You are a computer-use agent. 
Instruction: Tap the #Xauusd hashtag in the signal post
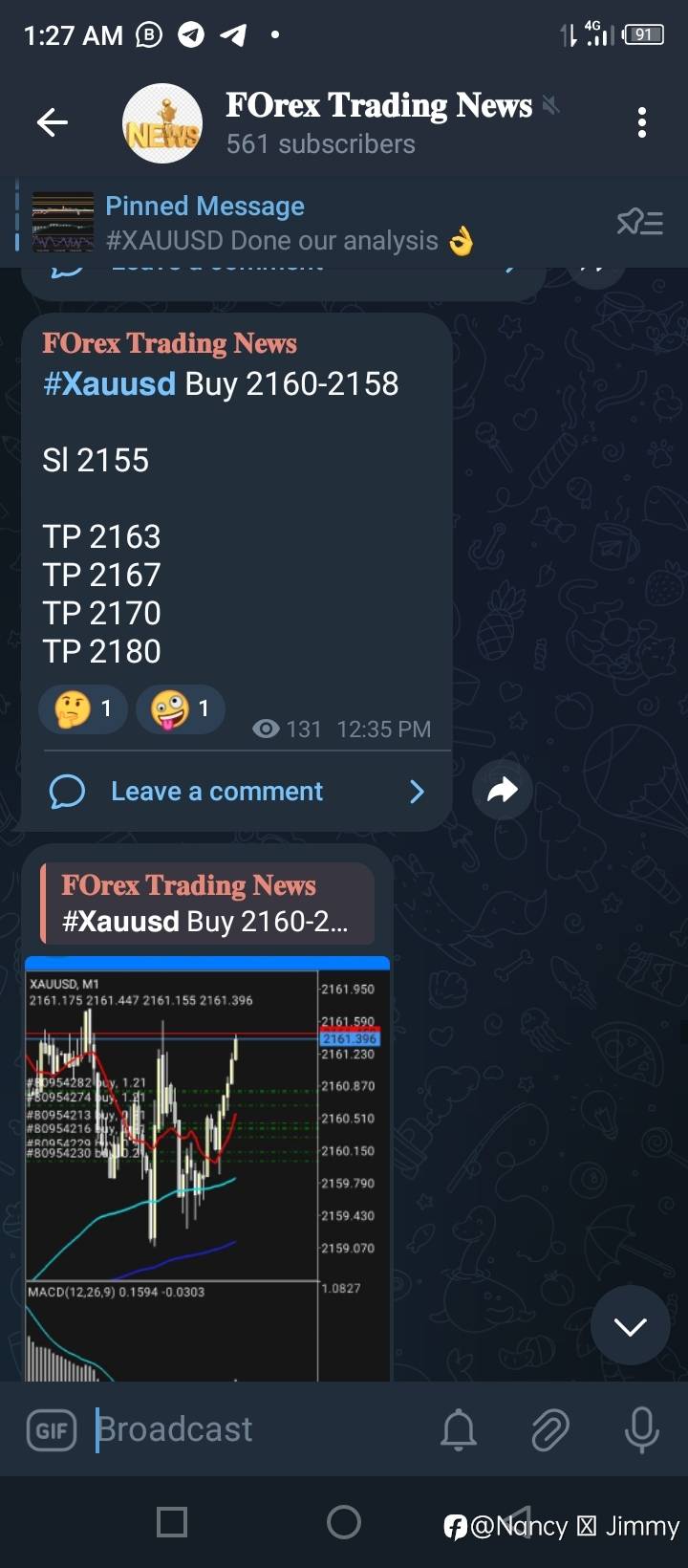tap(110, 384)
